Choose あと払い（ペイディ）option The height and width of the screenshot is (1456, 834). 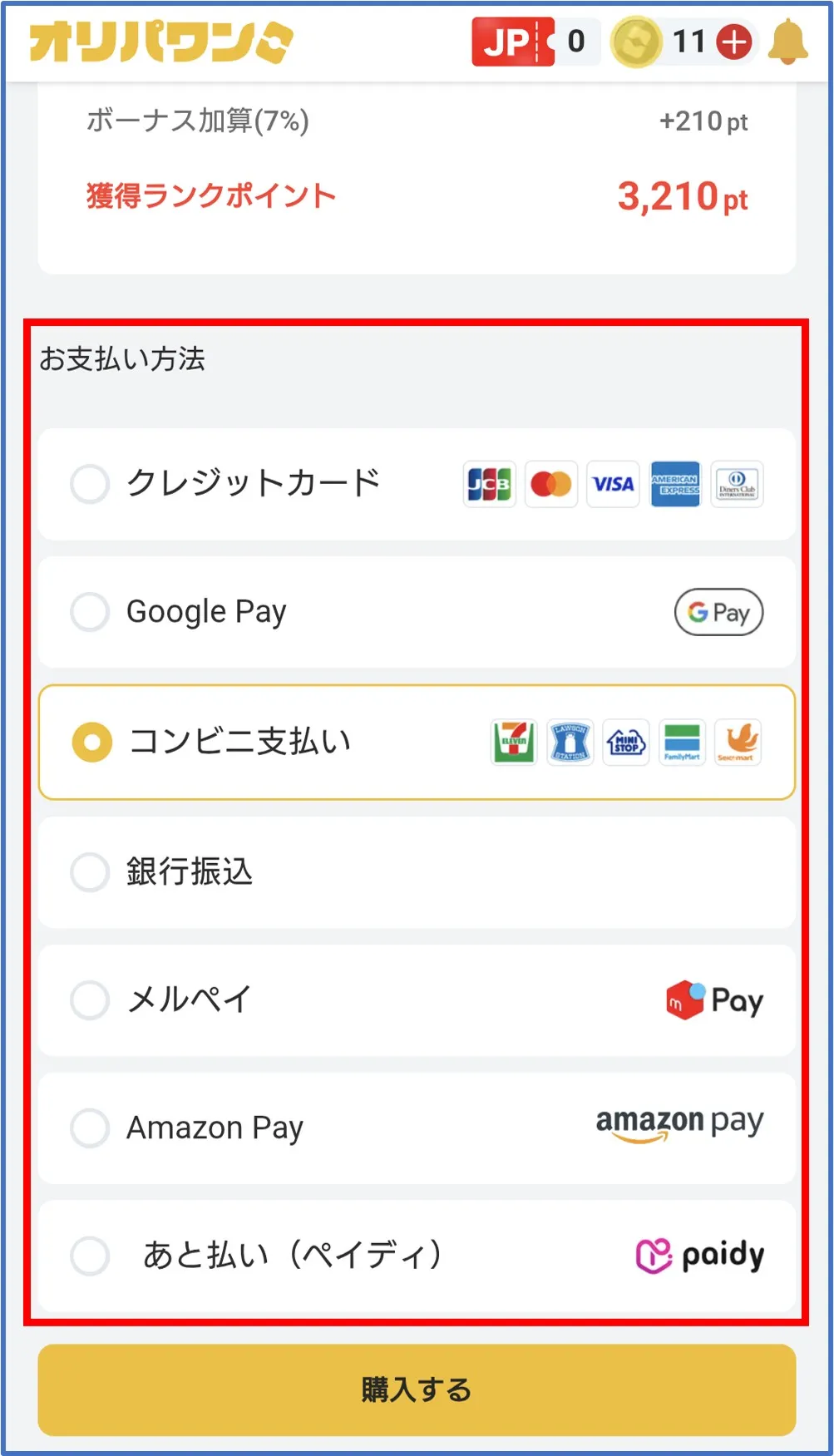91,1256
